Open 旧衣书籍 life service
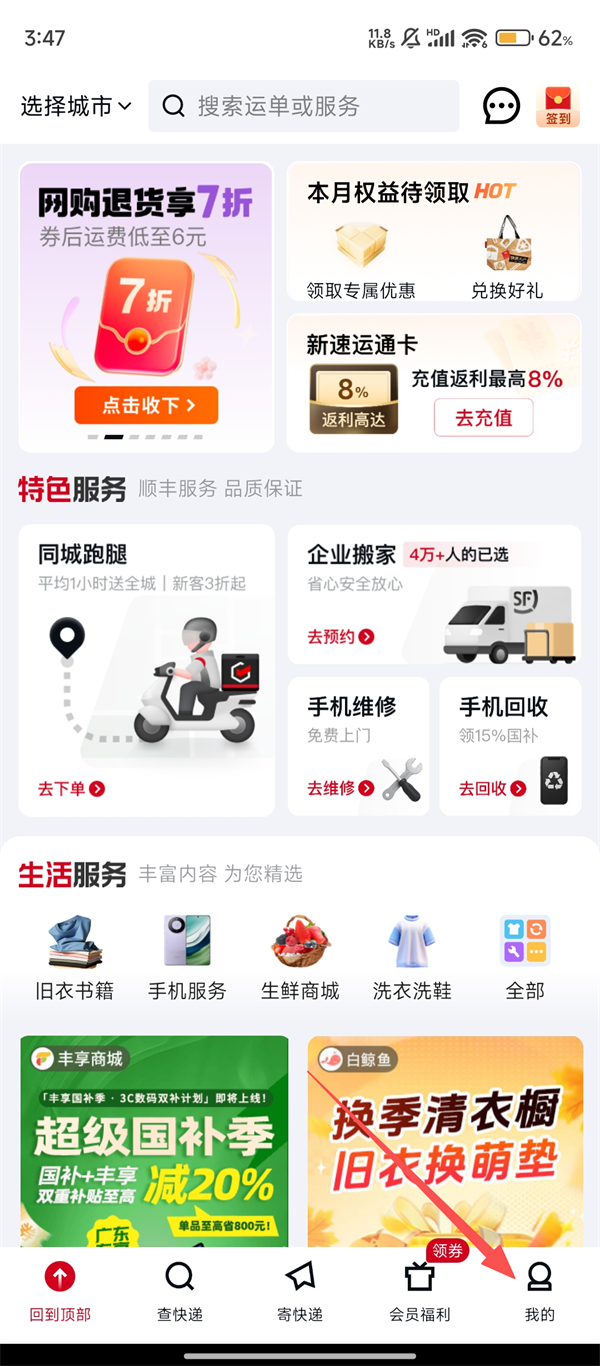The width and height of the screenshot is (600, 1366). pyautogui.click(x=75, y=957)
